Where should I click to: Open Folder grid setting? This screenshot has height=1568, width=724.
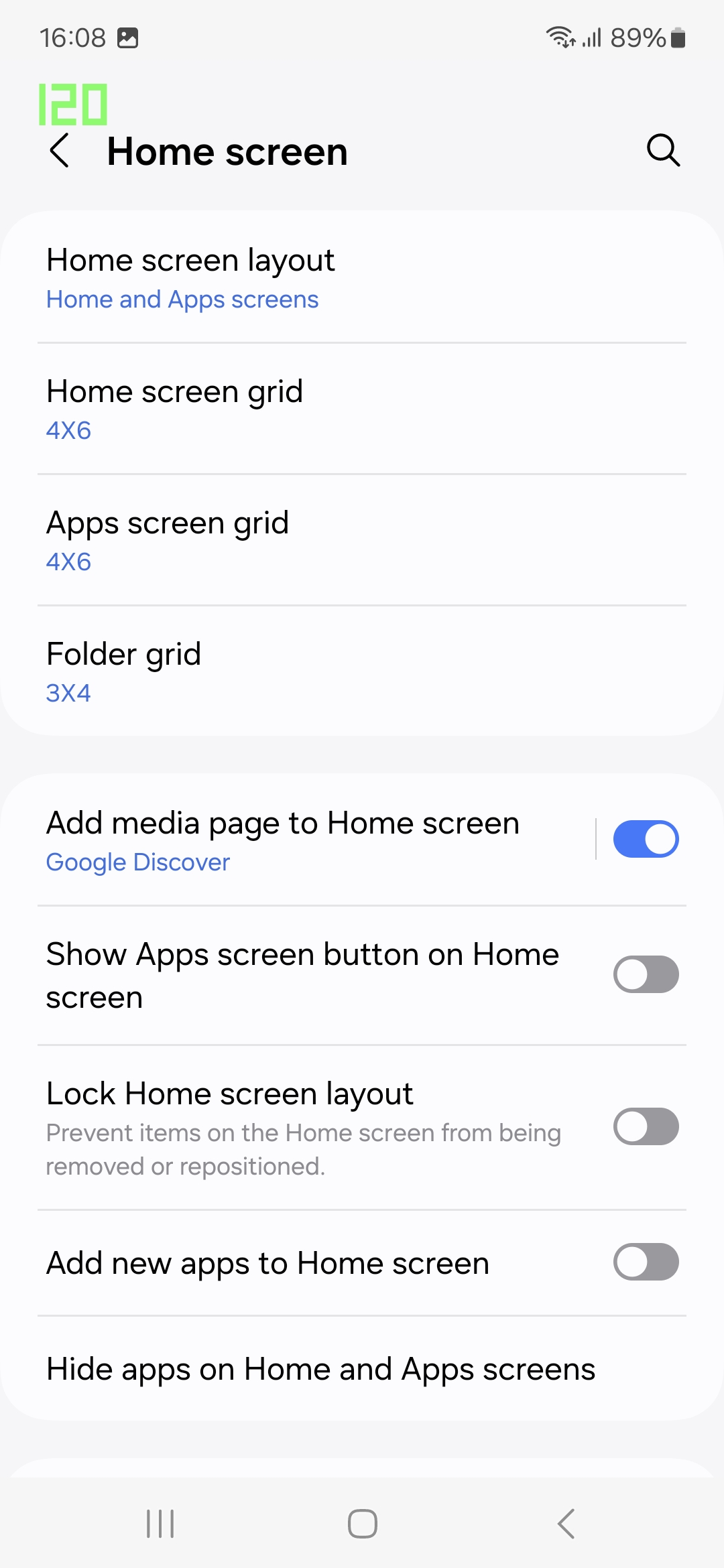click(x=362, y=672)
